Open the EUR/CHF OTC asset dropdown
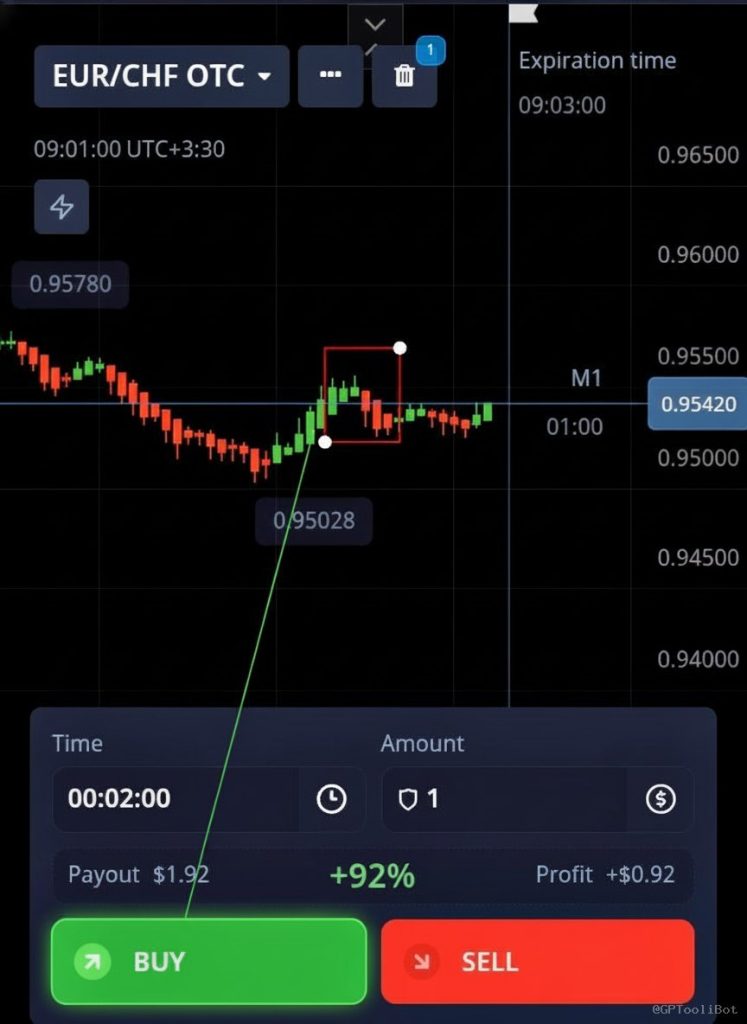Screen dimensions: 747x1024 pyautogui.click(x=162, y=76)
